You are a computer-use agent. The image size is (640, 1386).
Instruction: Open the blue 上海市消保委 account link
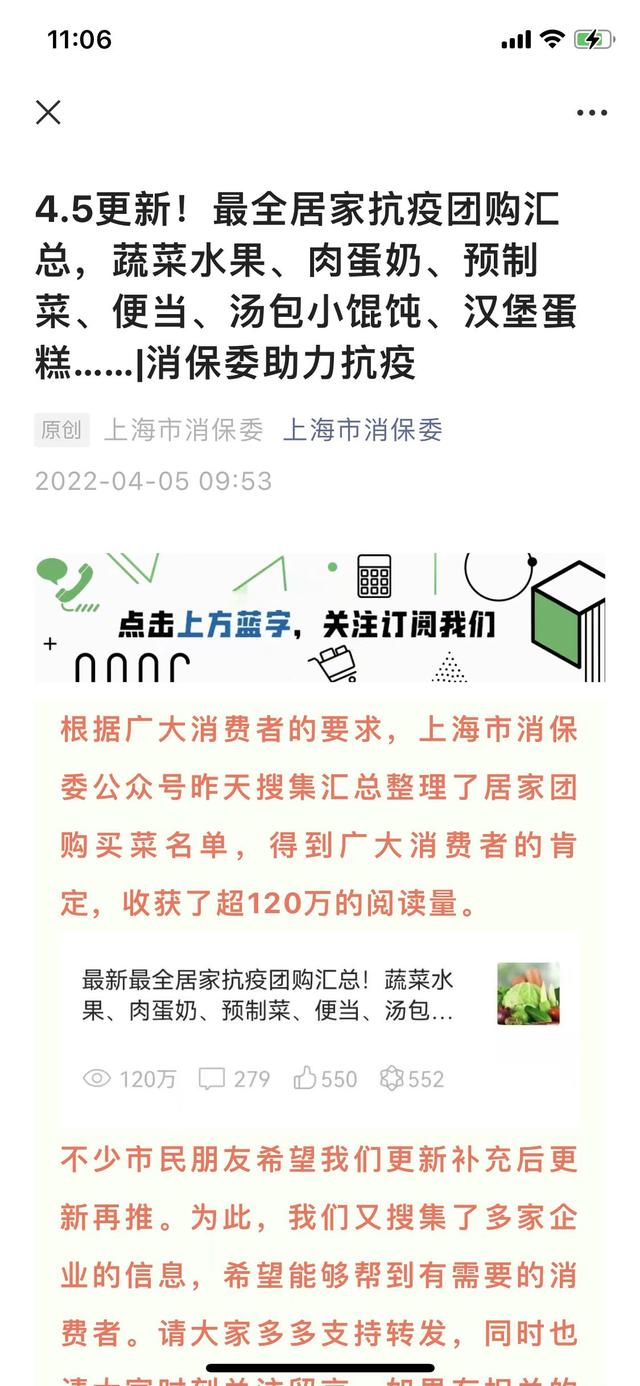[362, 430]
